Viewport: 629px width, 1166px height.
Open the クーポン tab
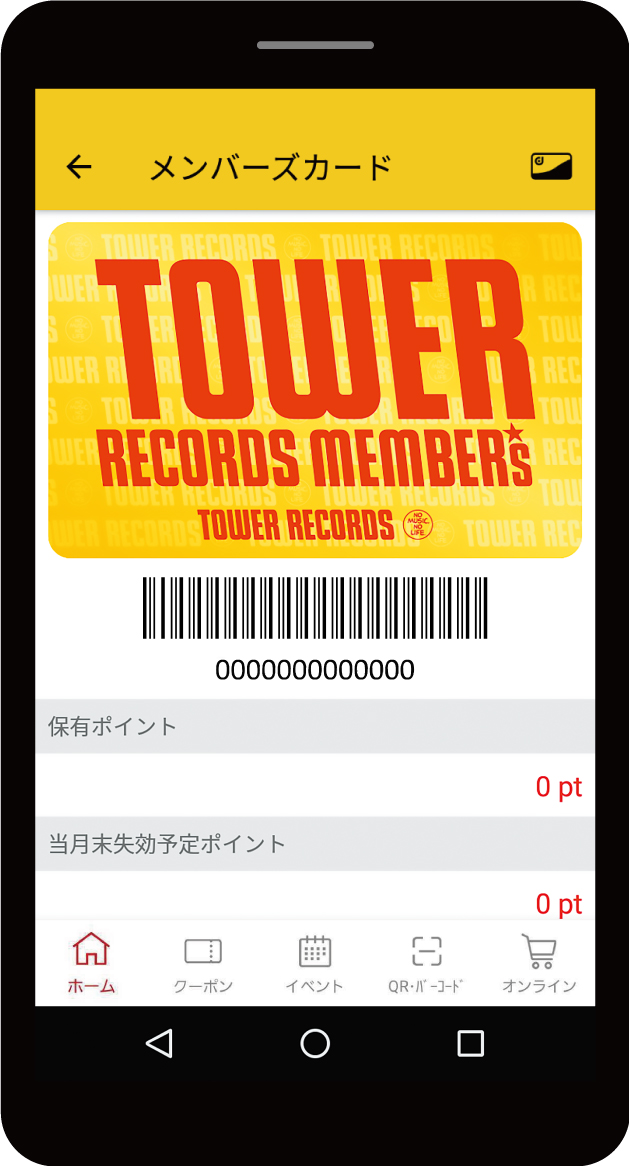(203, 964)
